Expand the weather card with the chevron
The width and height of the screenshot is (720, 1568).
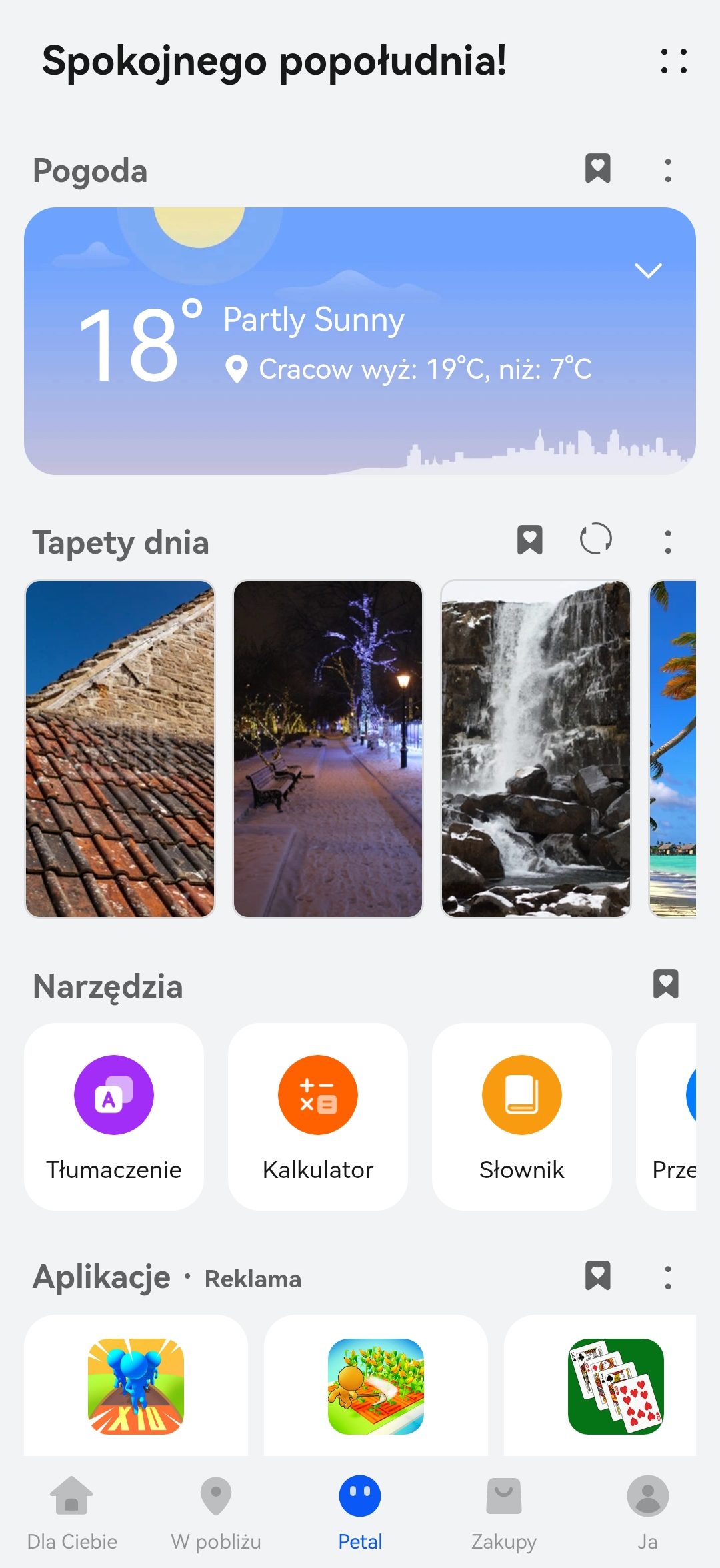coord(648,270)
